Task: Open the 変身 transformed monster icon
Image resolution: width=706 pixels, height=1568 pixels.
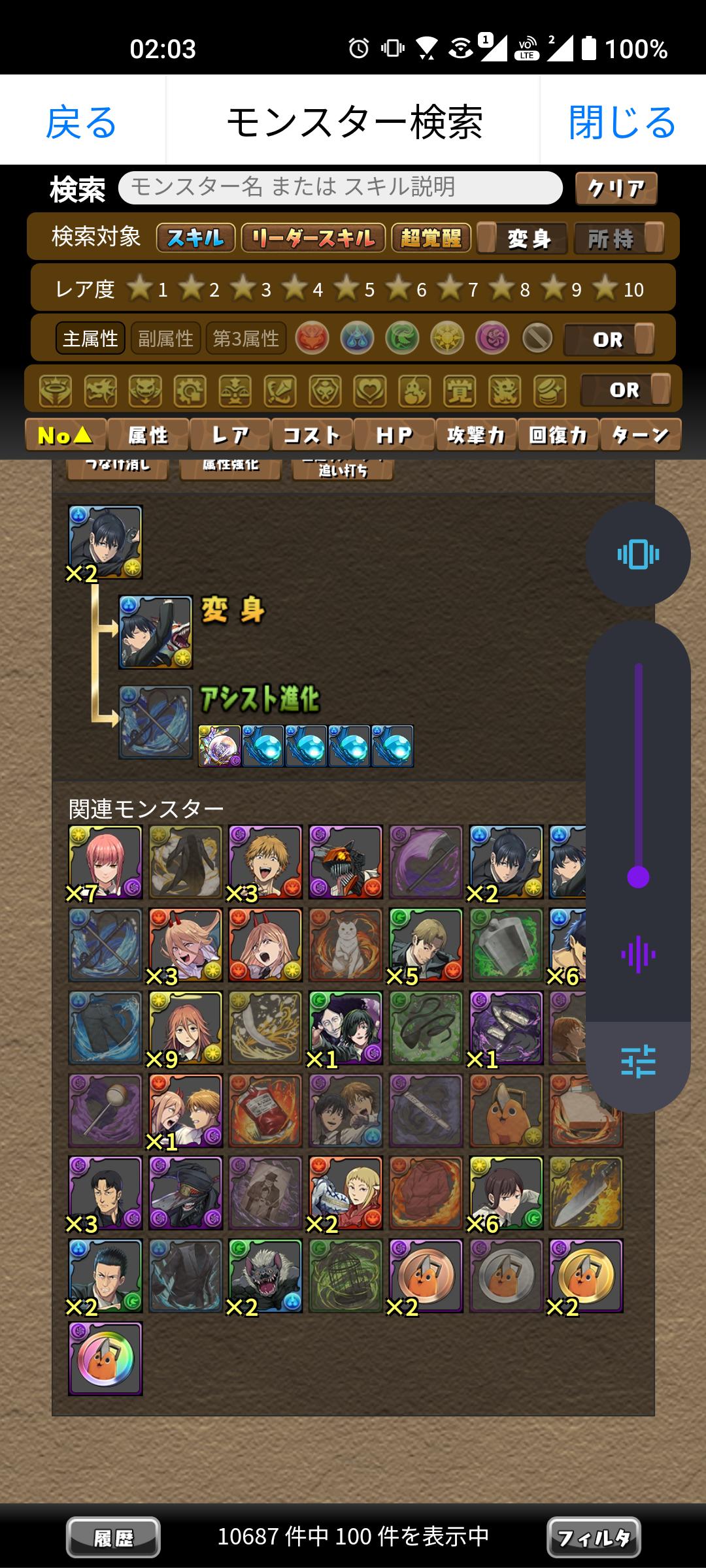Action: tap(156, 632)
